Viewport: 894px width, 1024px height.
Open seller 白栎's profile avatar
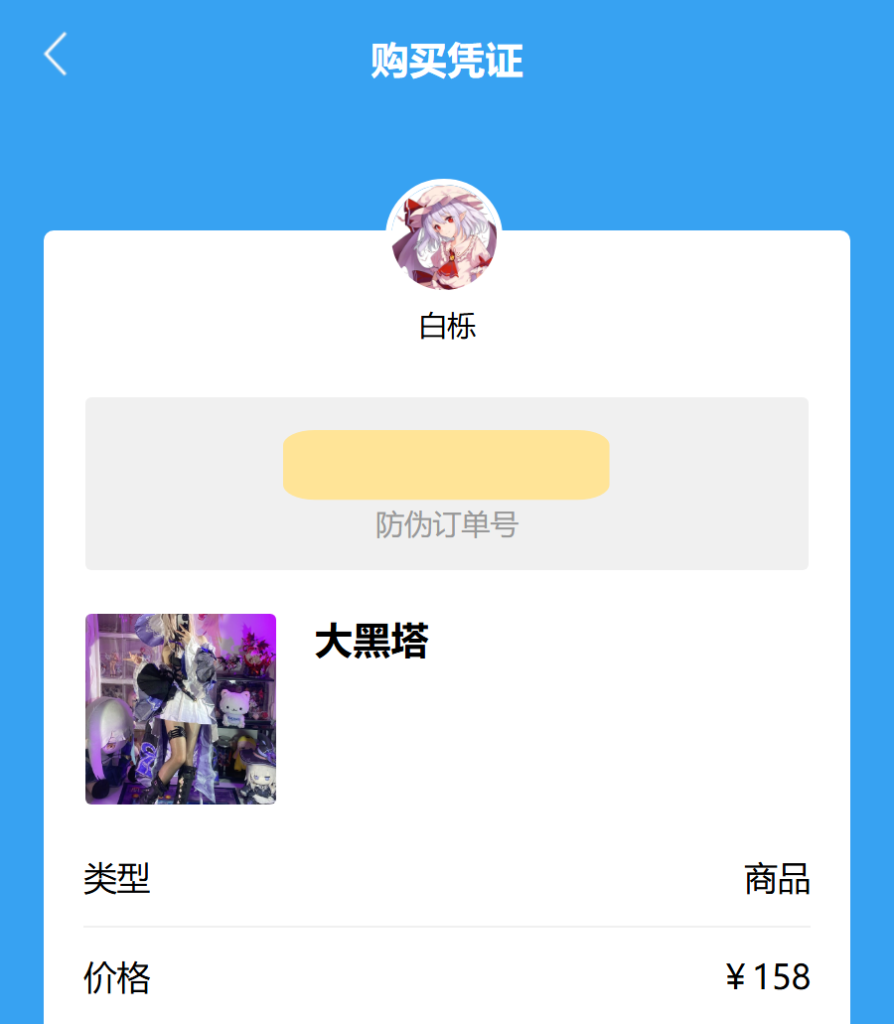pos(444,236)
